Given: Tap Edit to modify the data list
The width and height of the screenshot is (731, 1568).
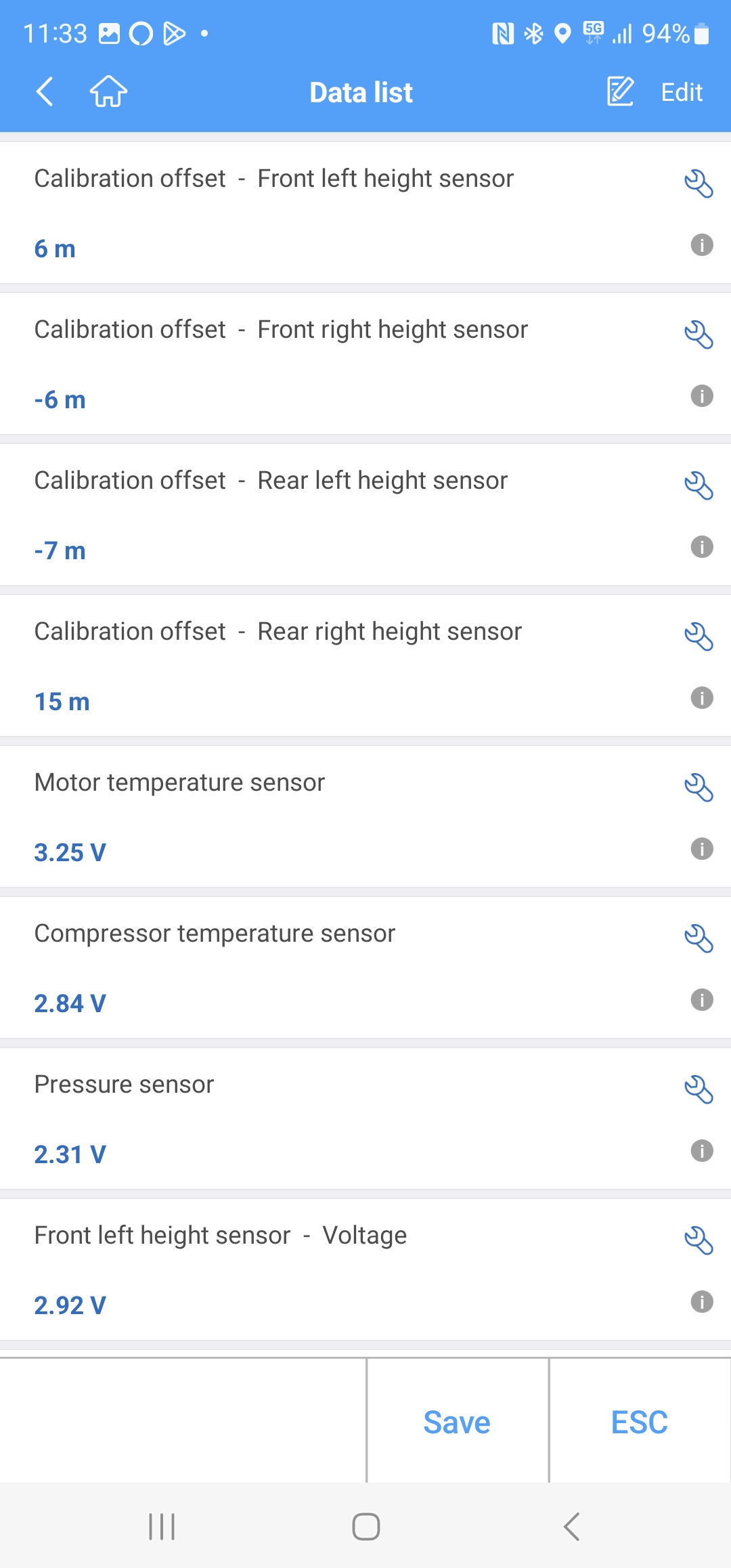Looking at the screenshot, I should 655,92.
